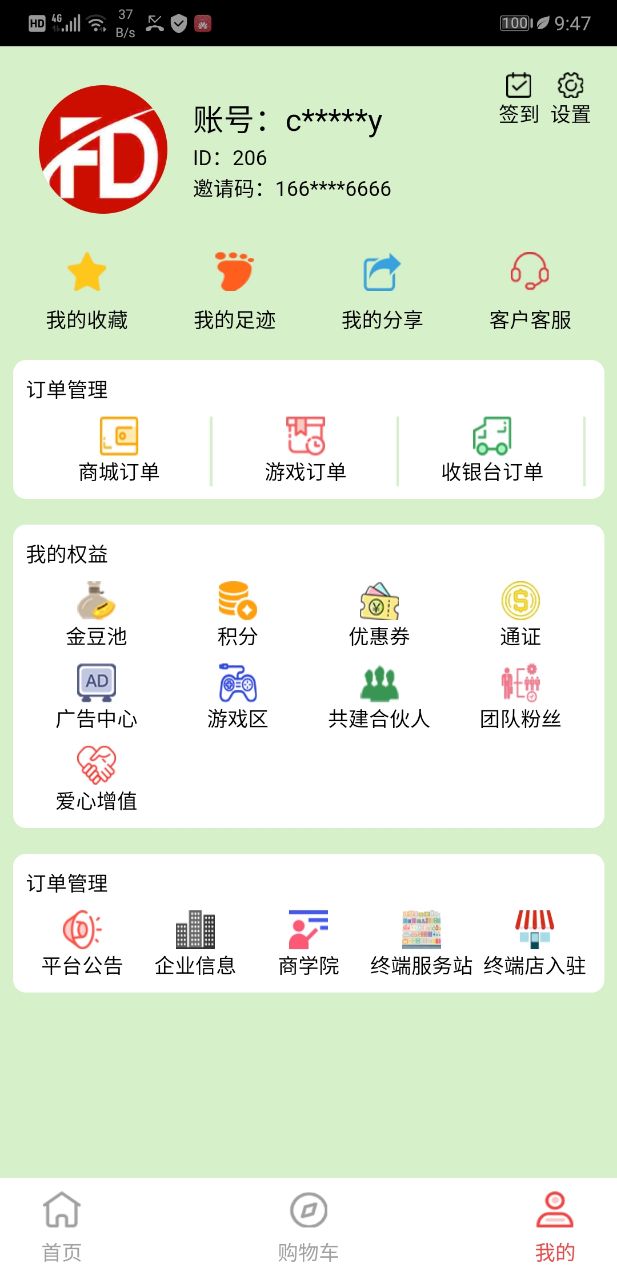The image size is (617, 1280).
Task: Switch to the 购物车 tab
Action: (x=308, y=1227)
